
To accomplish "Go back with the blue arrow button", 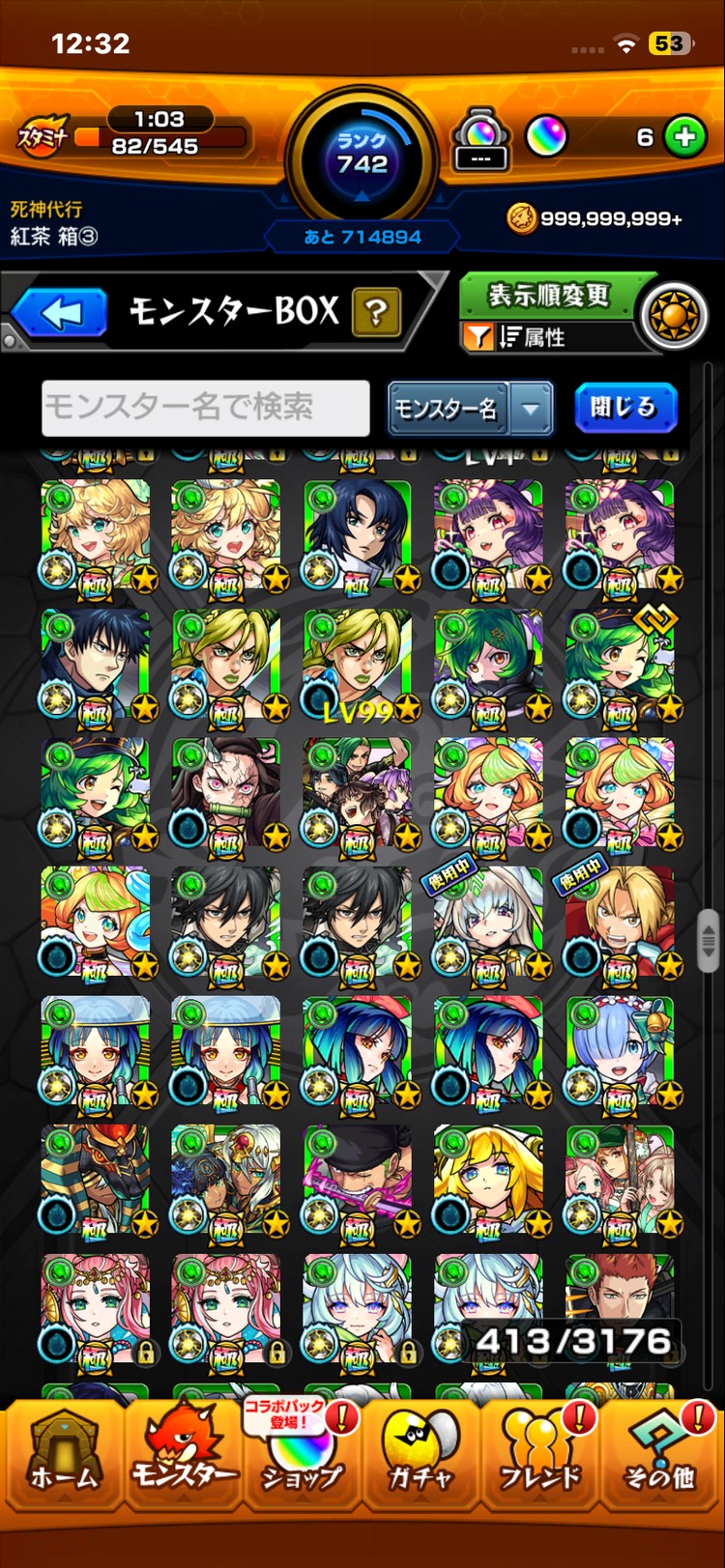I will point(60,313).
